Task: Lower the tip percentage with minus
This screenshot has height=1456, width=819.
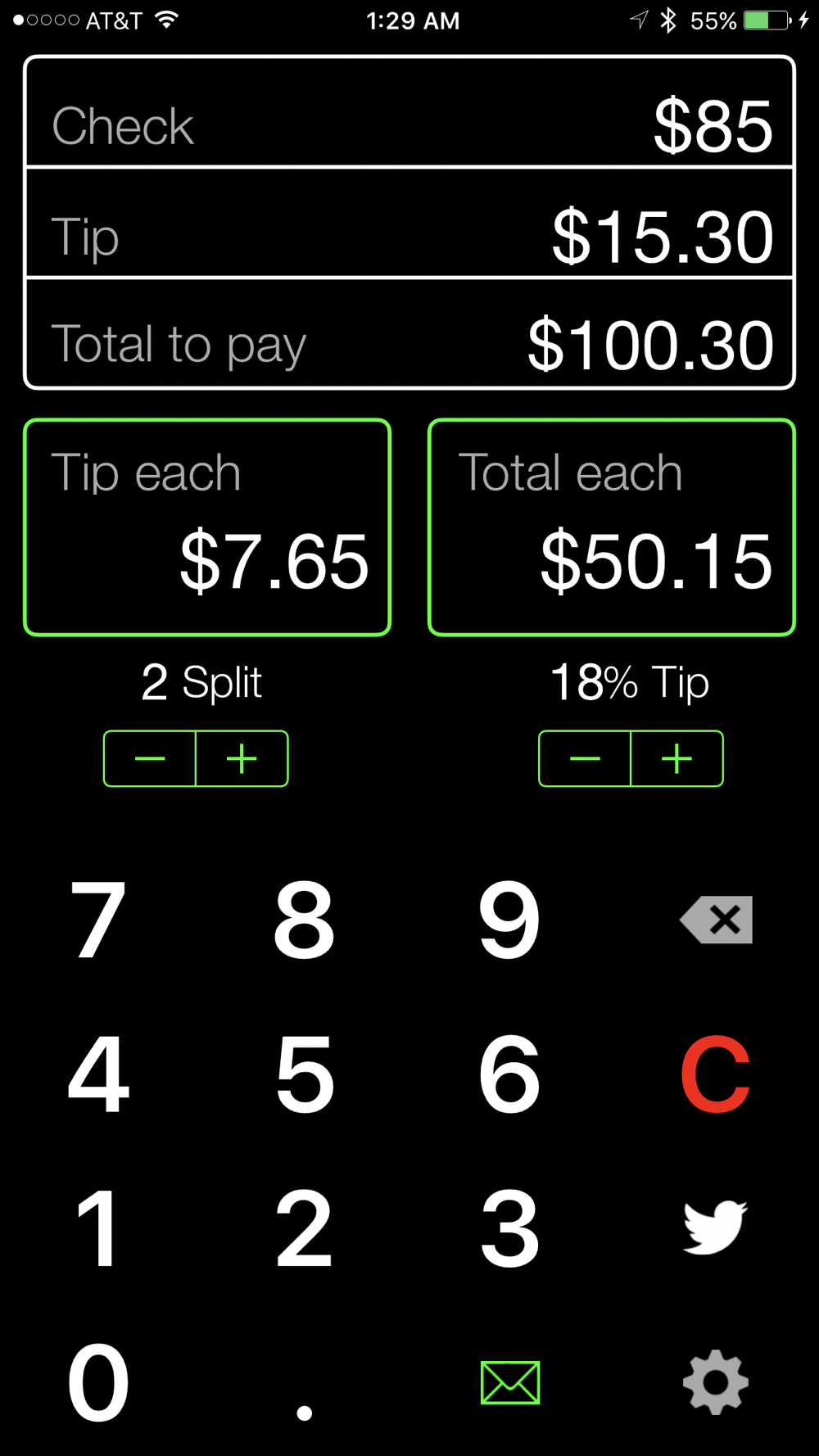Action: (x=585, y=759)
